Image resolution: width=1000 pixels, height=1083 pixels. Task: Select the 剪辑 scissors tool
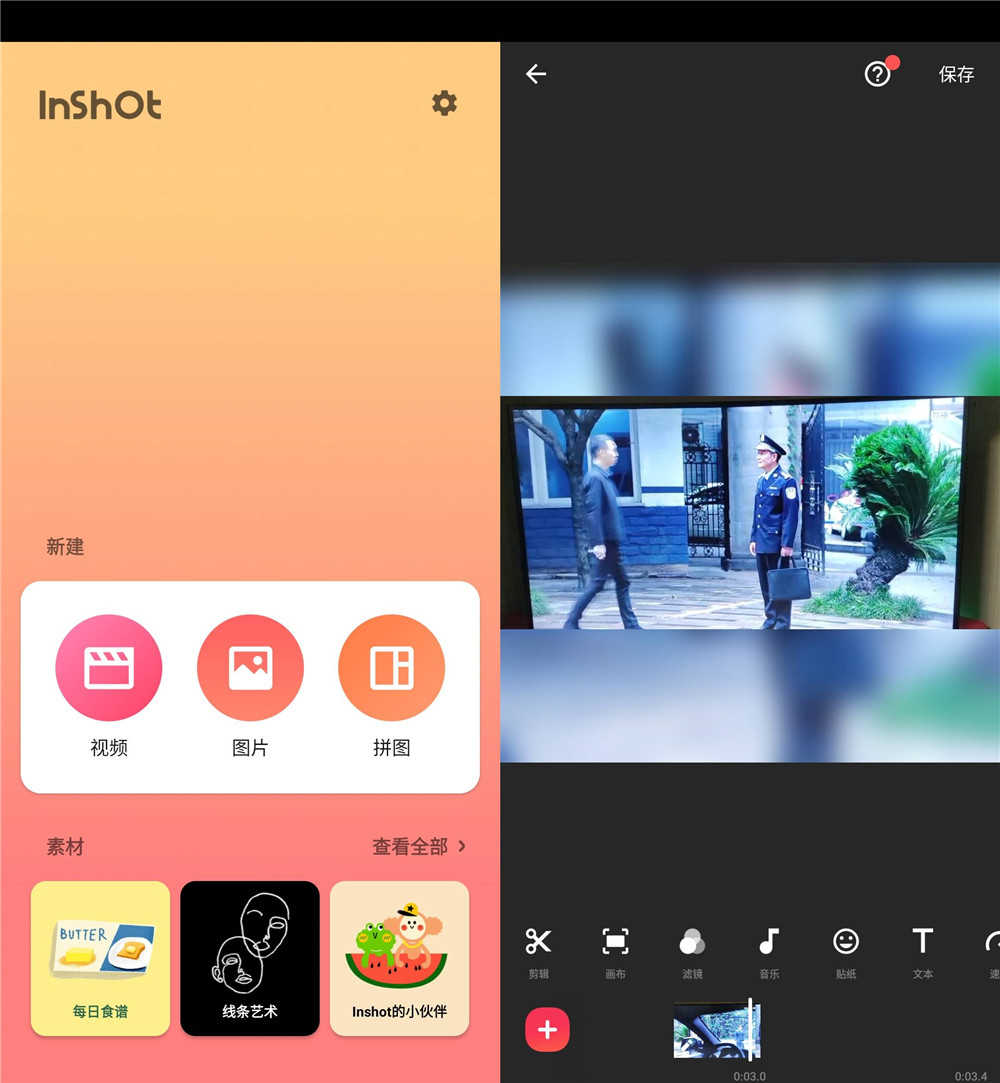[x=538, y=950]
